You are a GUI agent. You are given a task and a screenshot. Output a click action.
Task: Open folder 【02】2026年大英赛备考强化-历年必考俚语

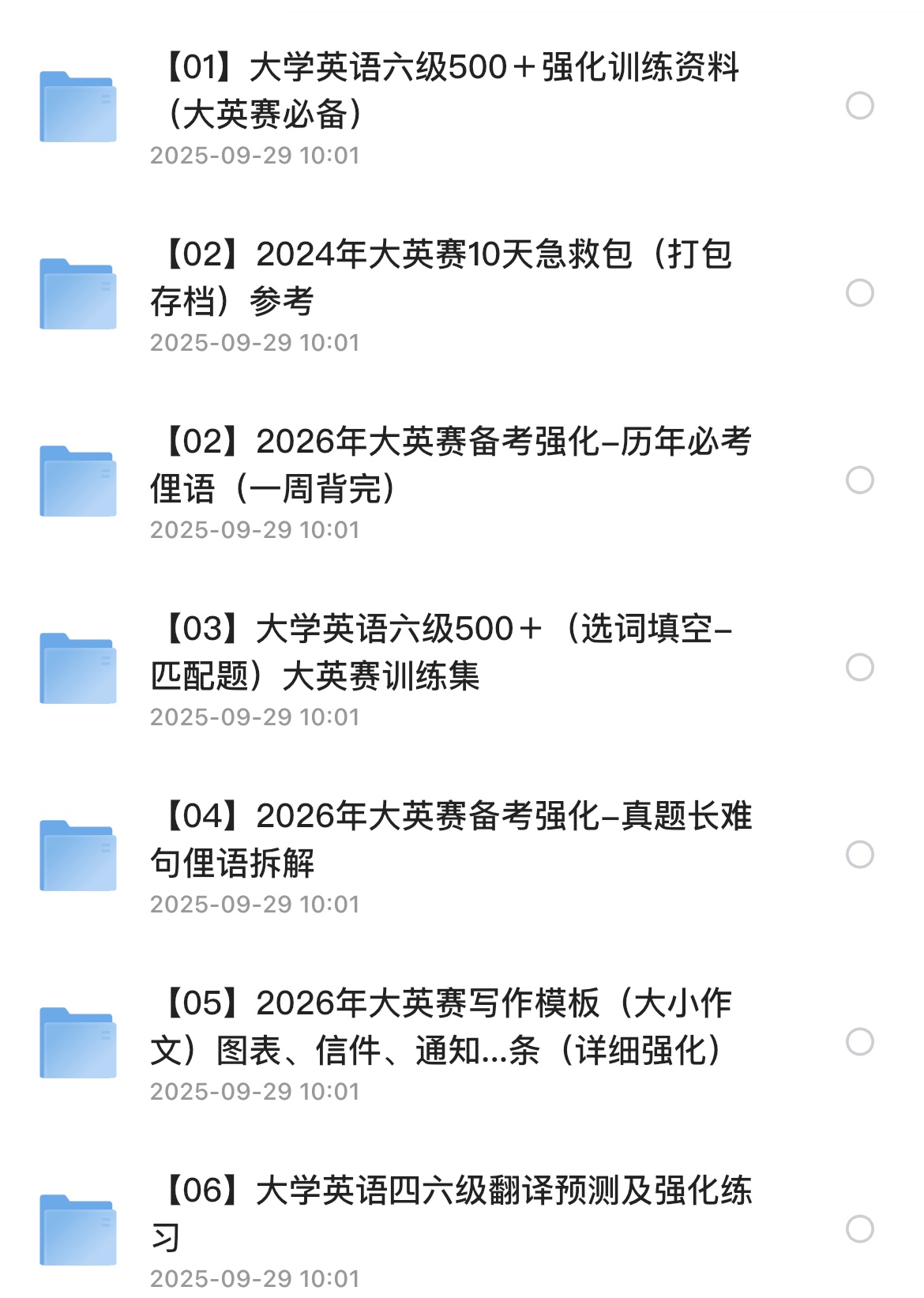[x=450, y=465]
